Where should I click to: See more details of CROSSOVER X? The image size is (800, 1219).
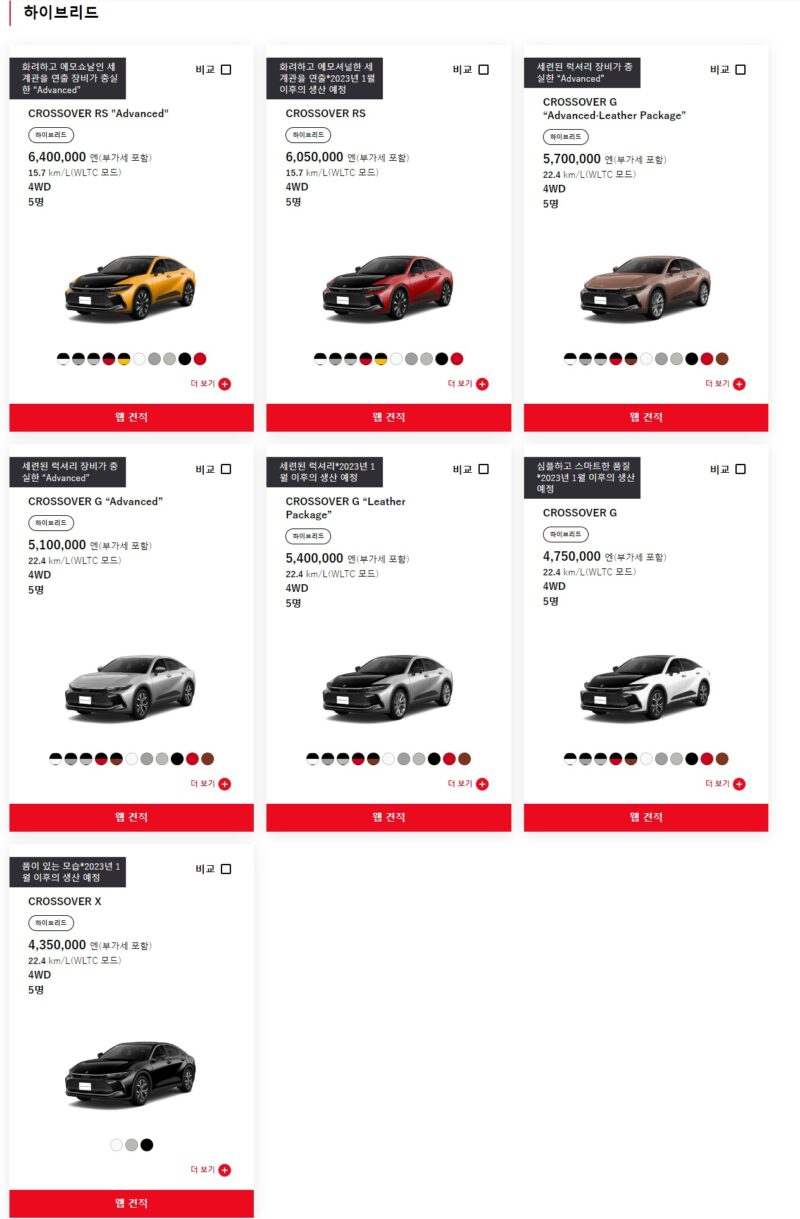pyautogui.click(x=211, y=1170)
